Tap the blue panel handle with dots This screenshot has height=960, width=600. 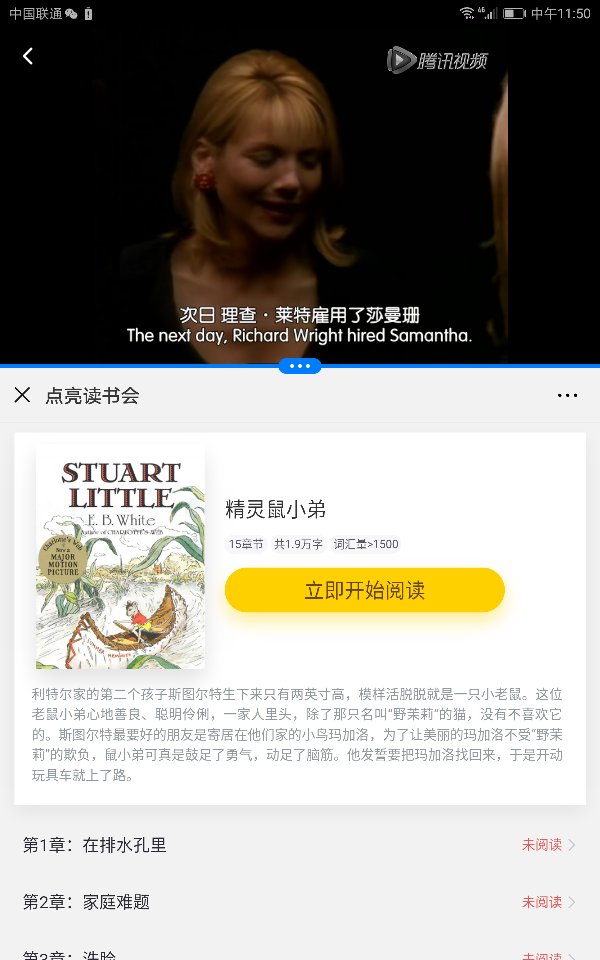click(x=300, y=366)
